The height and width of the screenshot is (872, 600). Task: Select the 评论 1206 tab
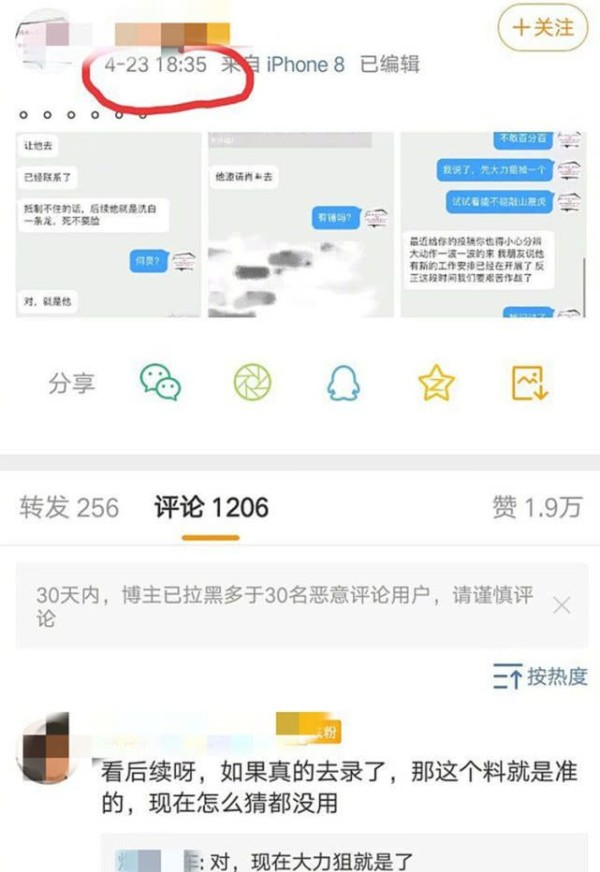[x=211, y=508]
